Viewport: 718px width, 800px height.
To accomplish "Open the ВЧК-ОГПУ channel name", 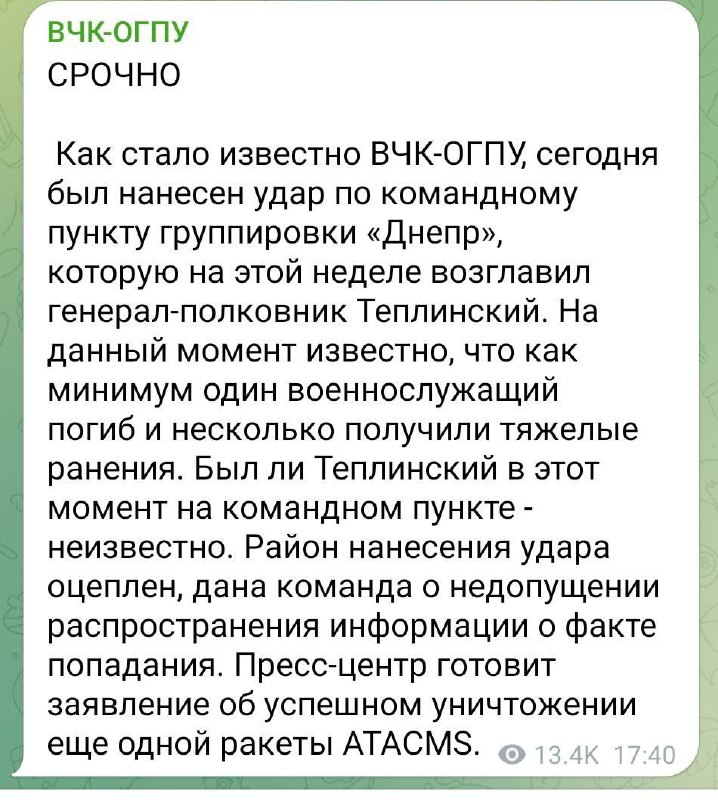I will [117, 35].
